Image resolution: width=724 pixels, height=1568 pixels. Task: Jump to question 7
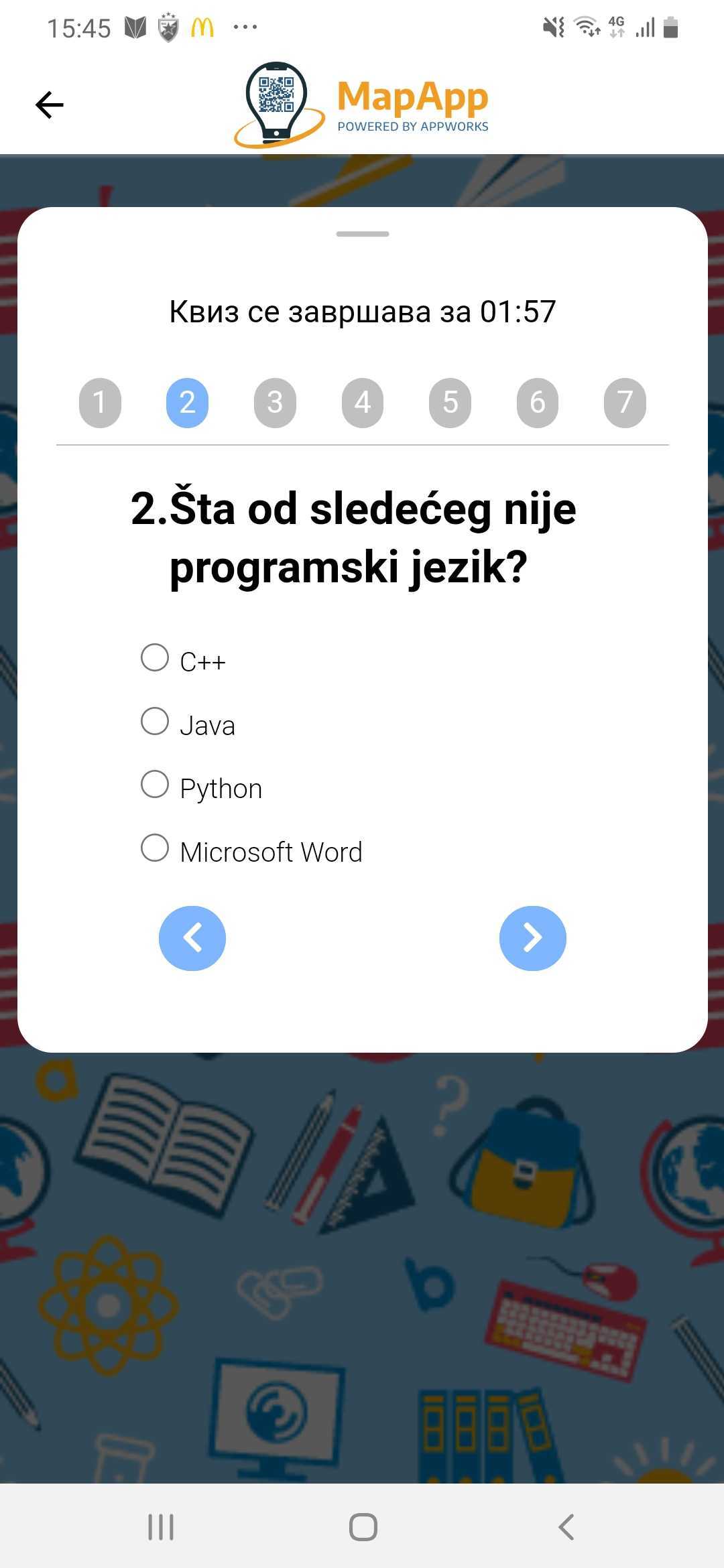pos(625,403)
